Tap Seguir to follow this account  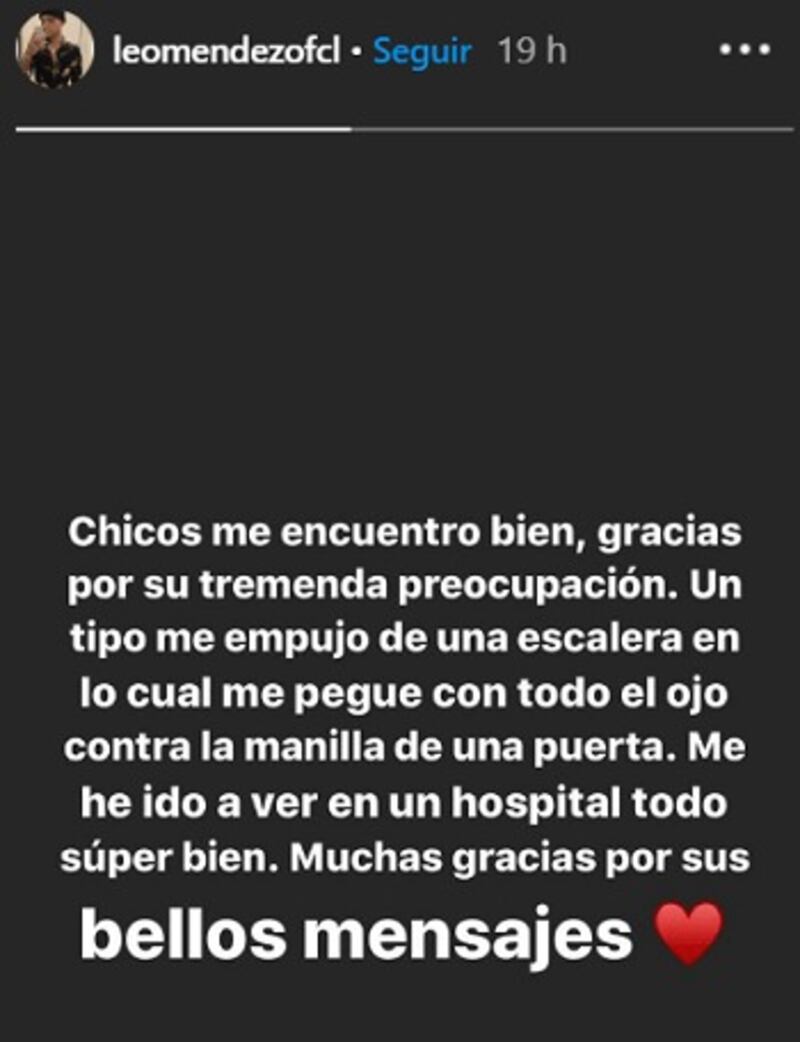pyautogui.click(x=421, y=52)
